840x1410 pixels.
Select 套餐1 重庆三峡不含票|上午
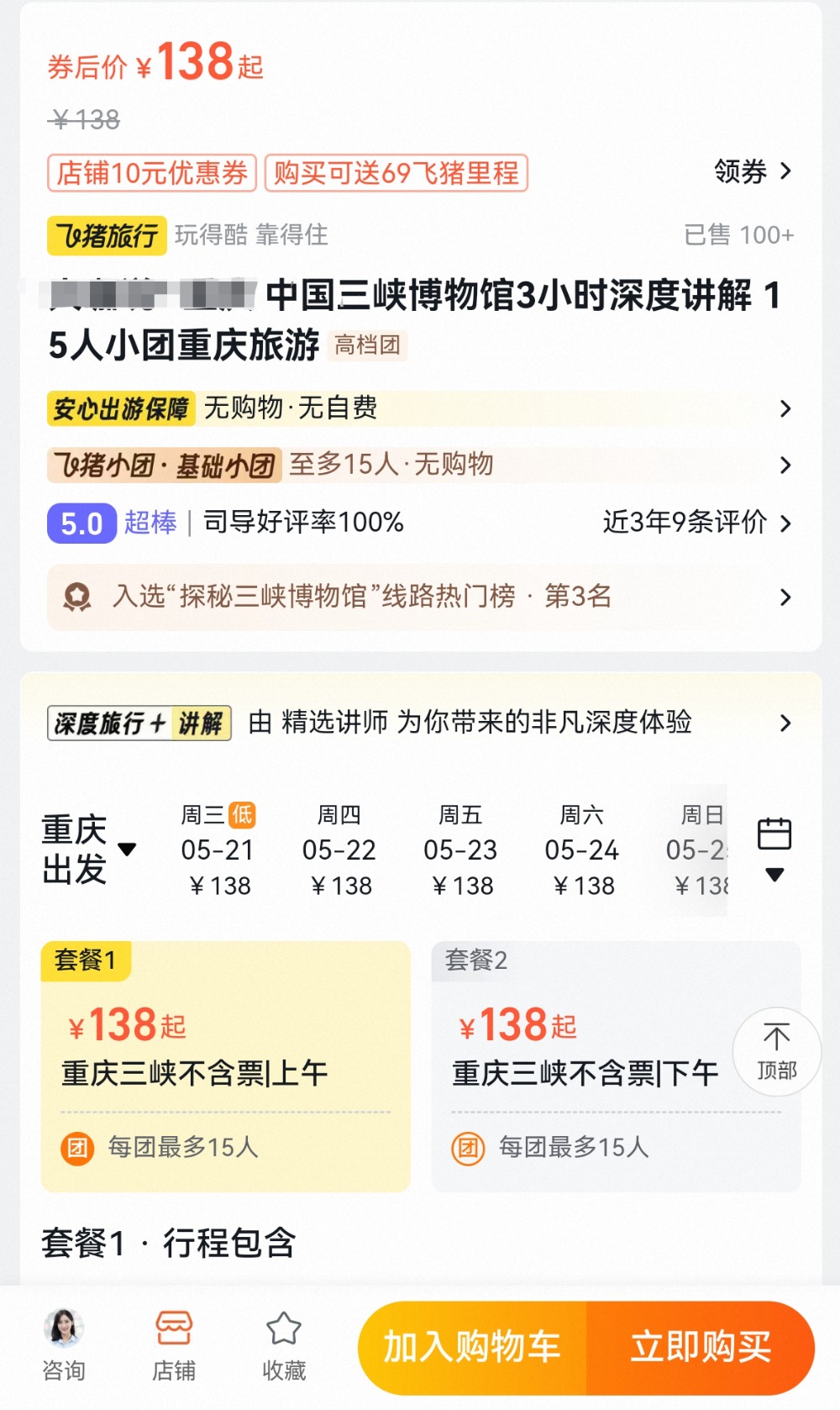coord(225,1067)
